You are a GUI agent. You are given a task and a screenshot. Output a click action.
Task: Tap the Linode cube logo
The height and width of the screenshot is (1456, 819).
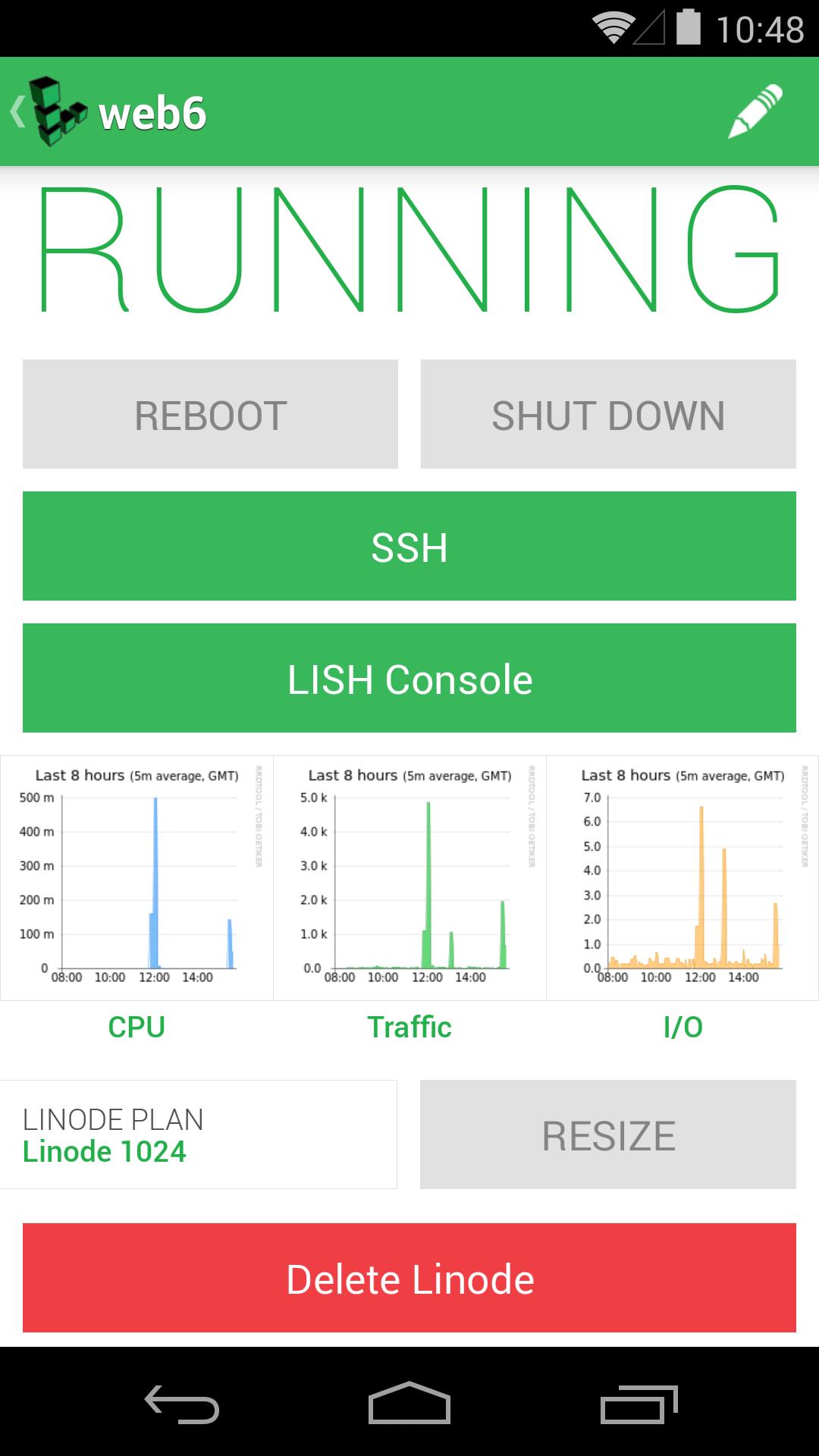57,111
